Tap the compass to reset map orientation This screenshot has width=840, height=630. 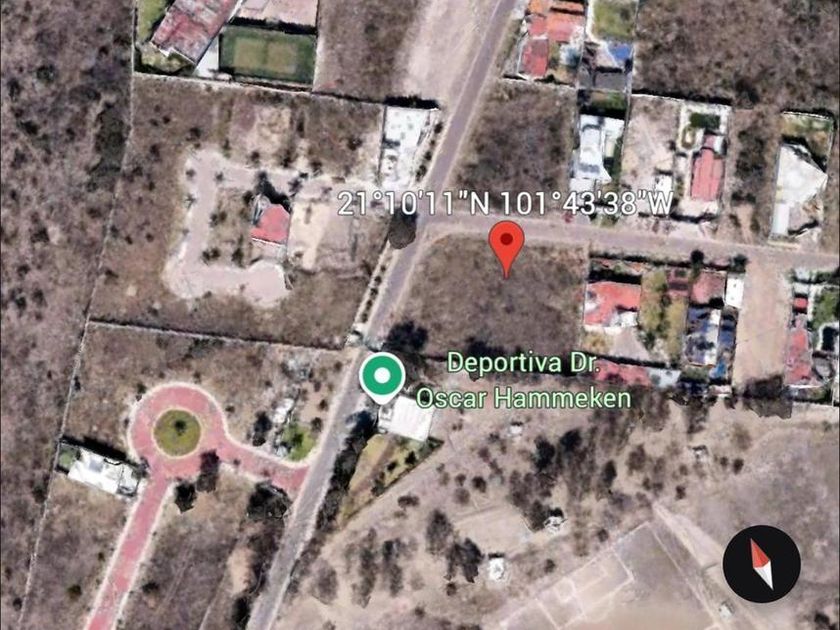[761, 564]
